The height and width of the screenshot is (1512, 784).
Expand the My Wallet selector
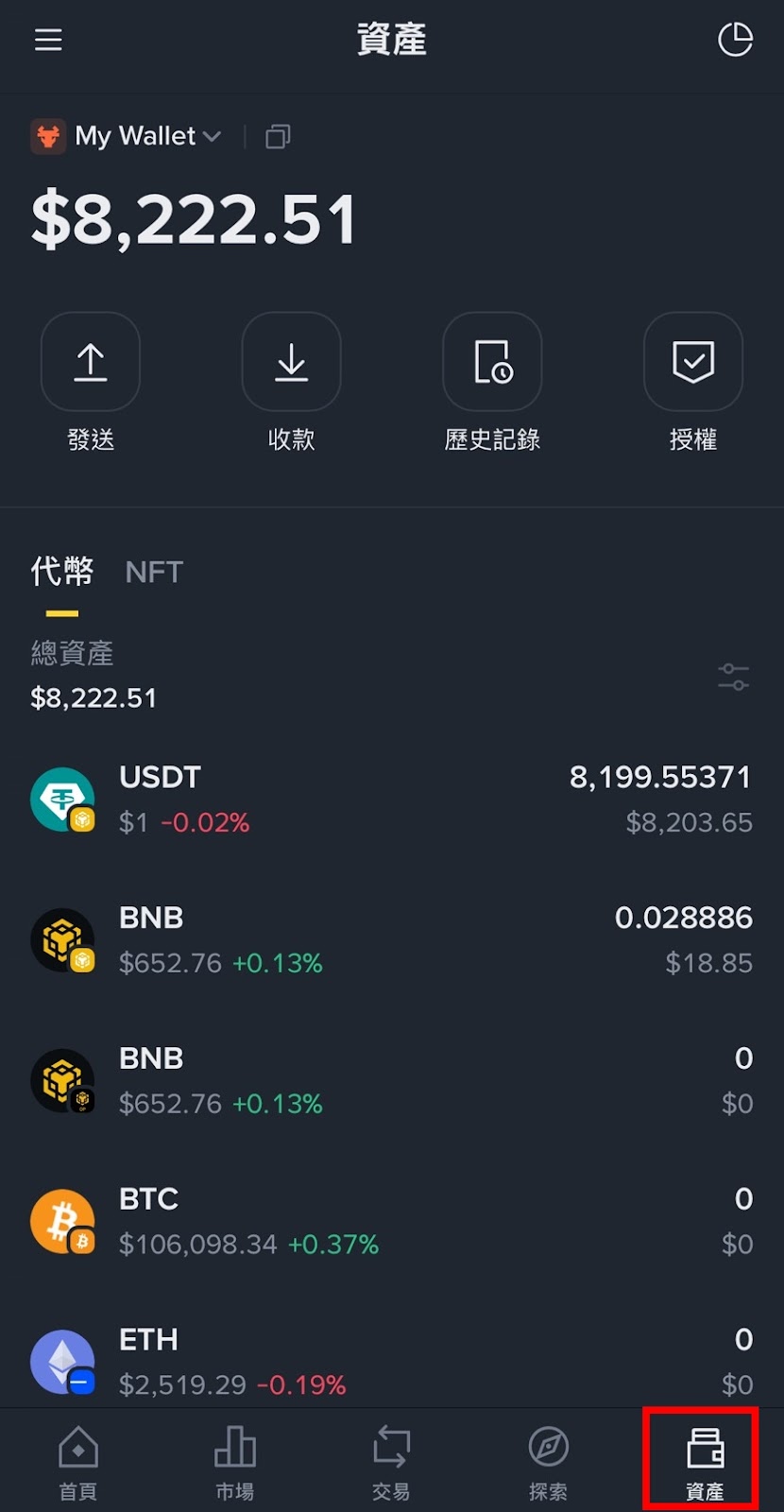tap(128, 136)
